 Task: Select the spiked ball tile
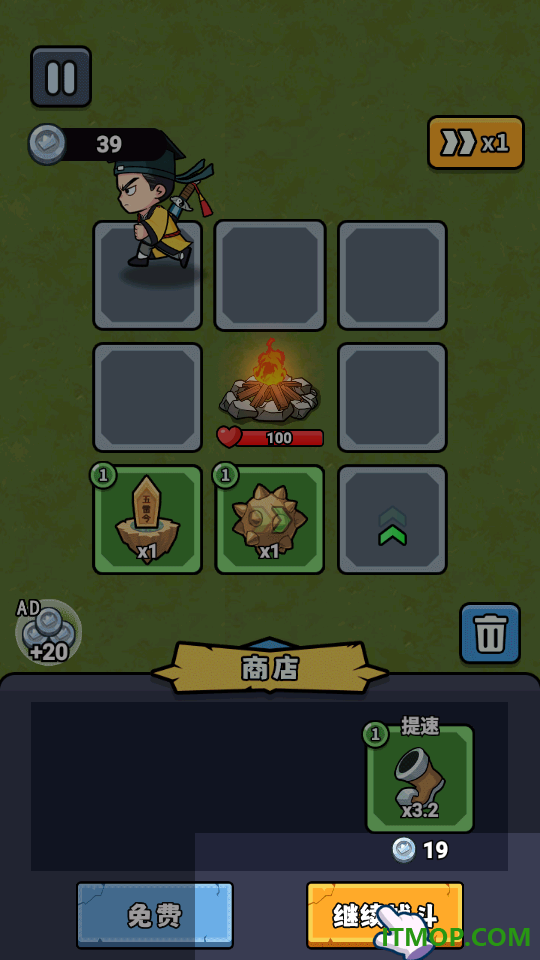point(270,519)
